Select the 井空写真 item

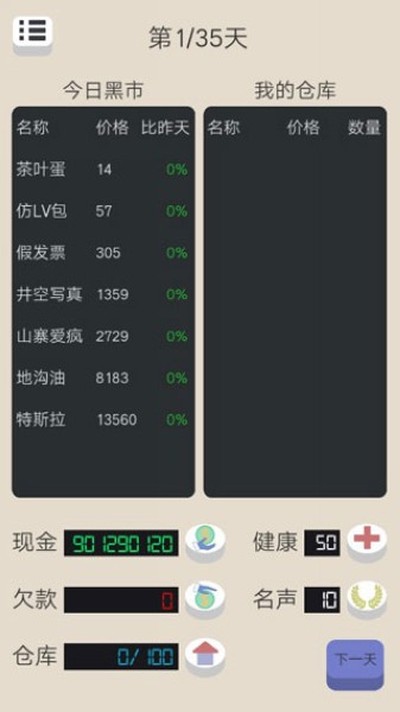(x=103, y=295)
